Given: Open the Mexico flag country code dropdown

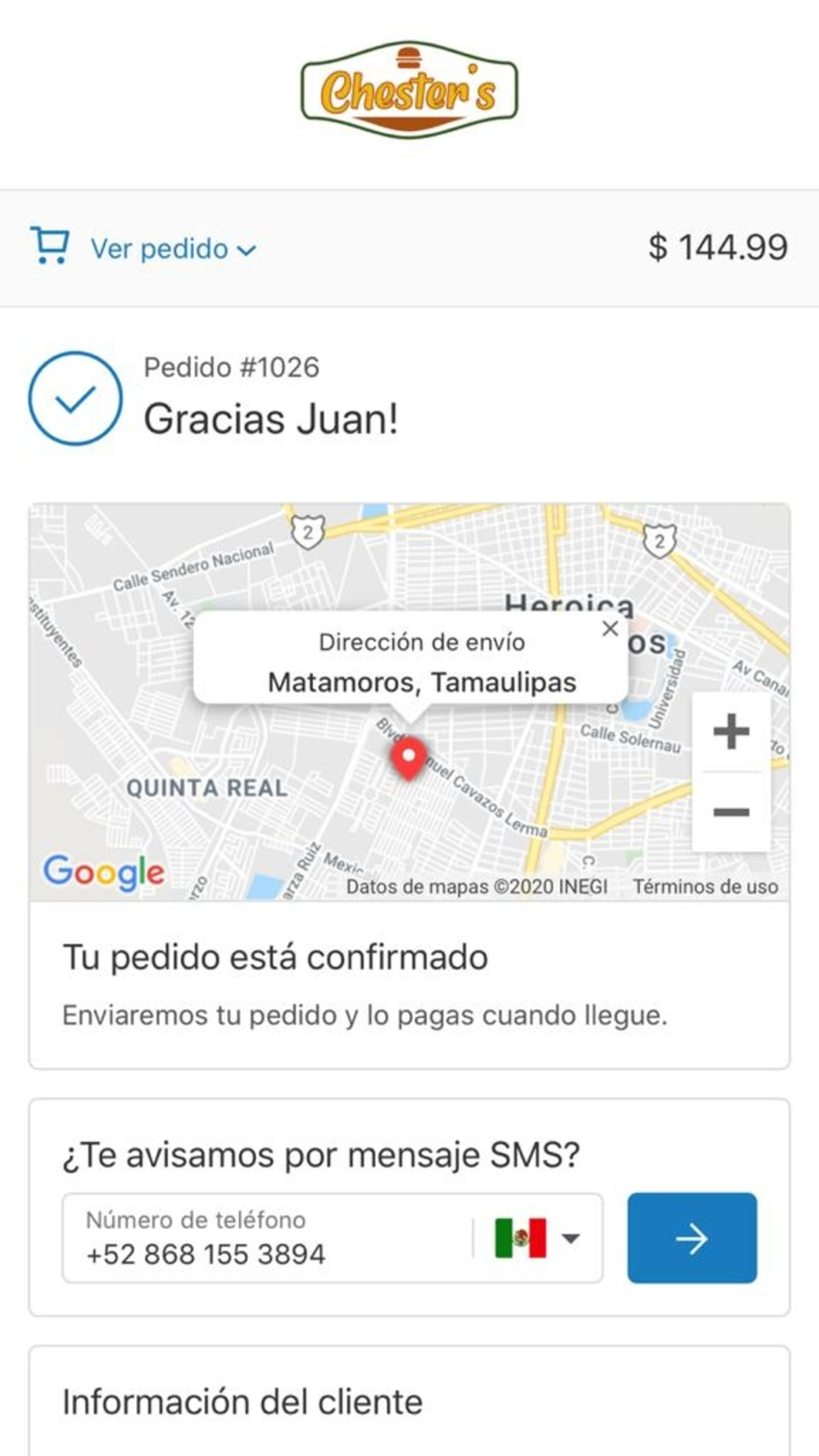Looking at the screenshot, I should (537, 1237).
